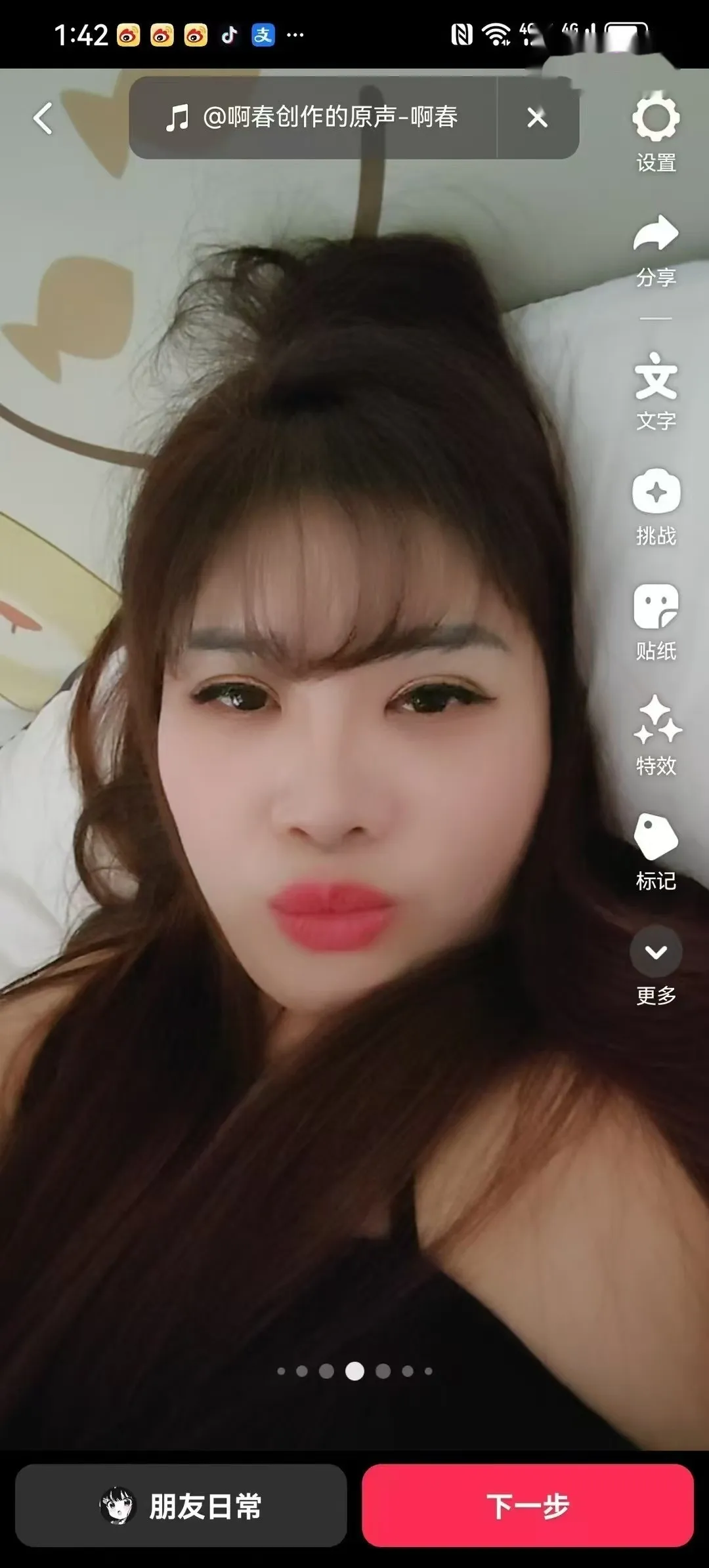709x1568 pixels.
Task: Open the 啊春 original sound selector
Action: tap(312, 118)
